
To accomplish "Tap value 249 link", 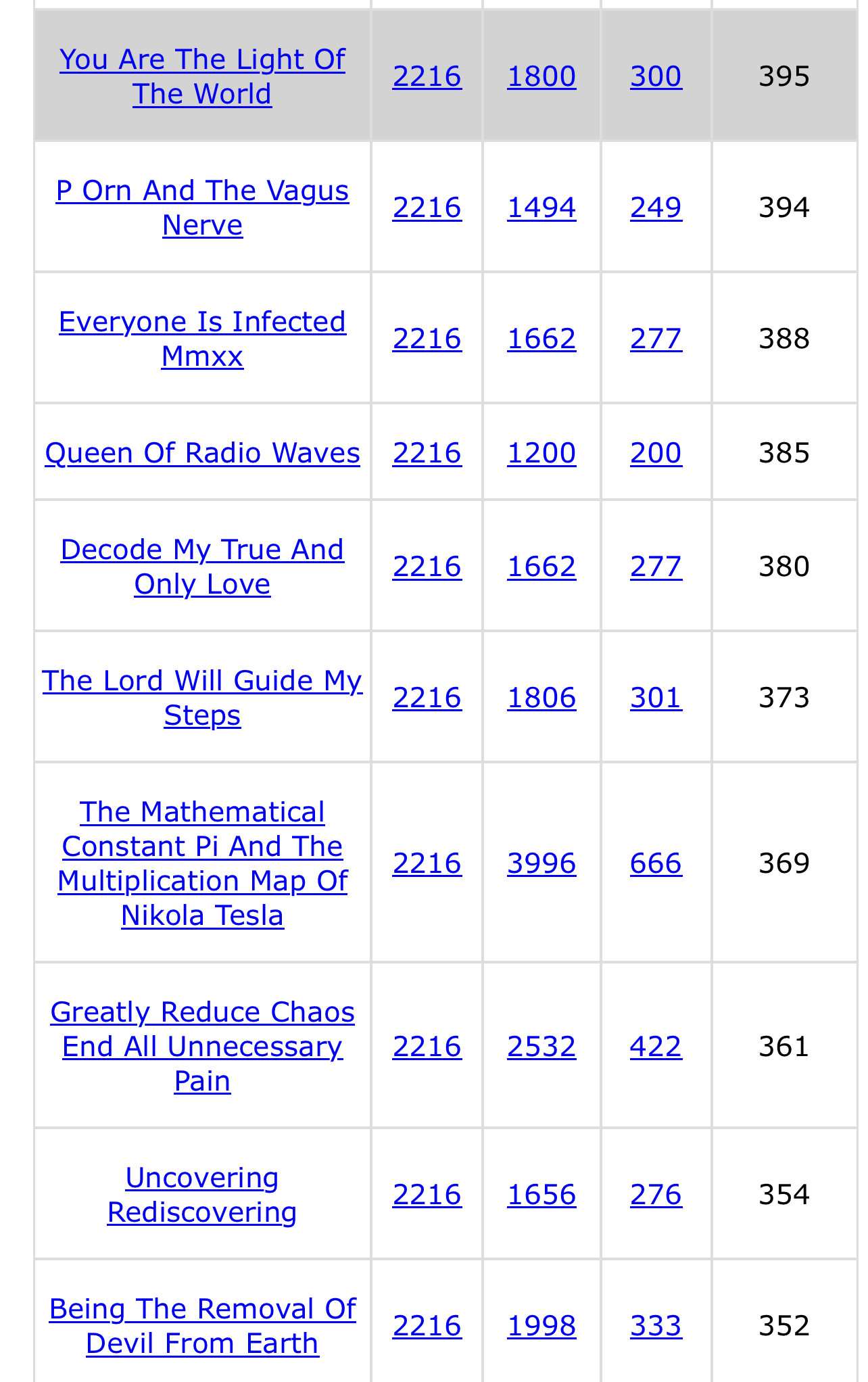I will click(656, 208).
